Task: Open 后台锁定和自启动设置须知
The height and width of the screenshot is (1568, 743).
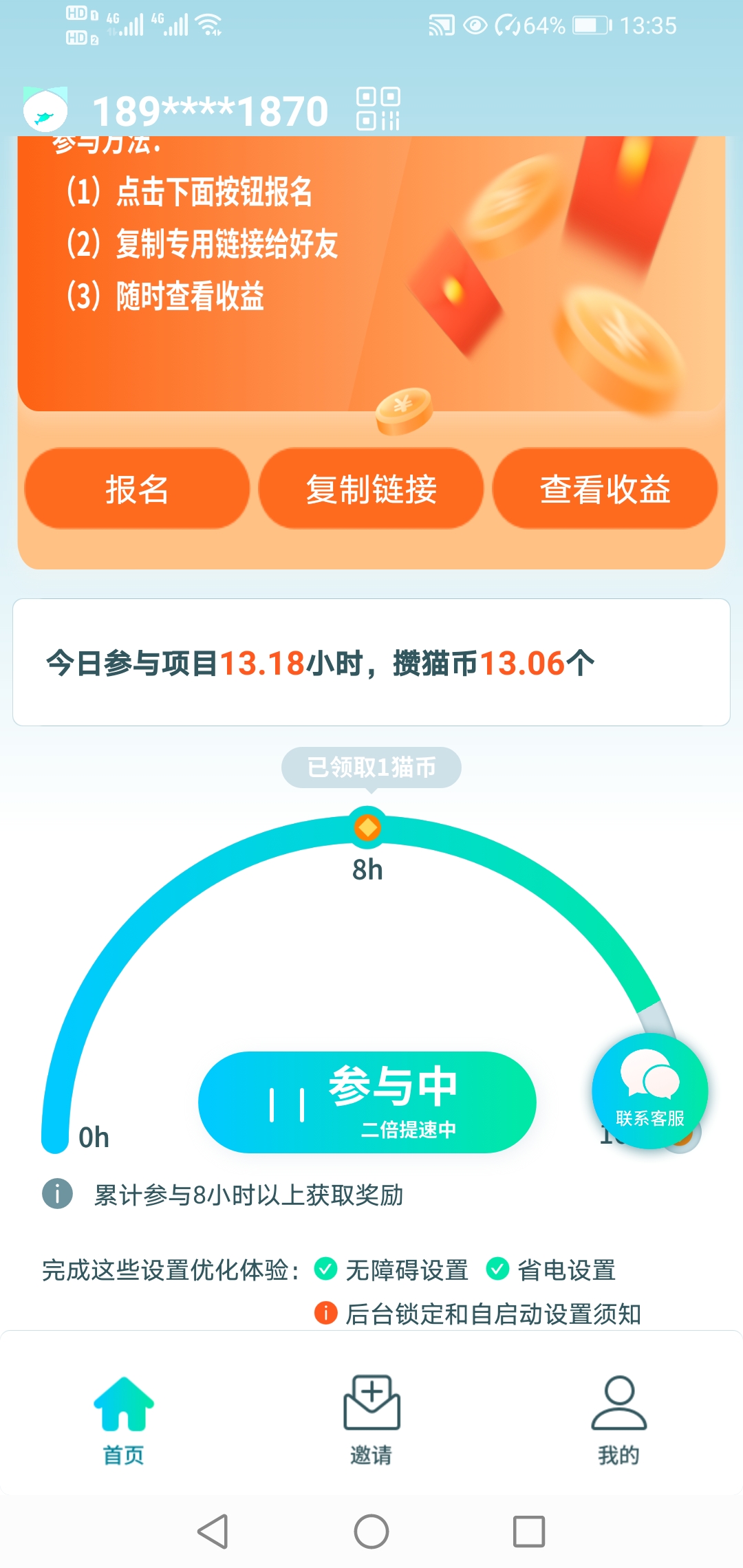Action: (x=493, y=1314)
